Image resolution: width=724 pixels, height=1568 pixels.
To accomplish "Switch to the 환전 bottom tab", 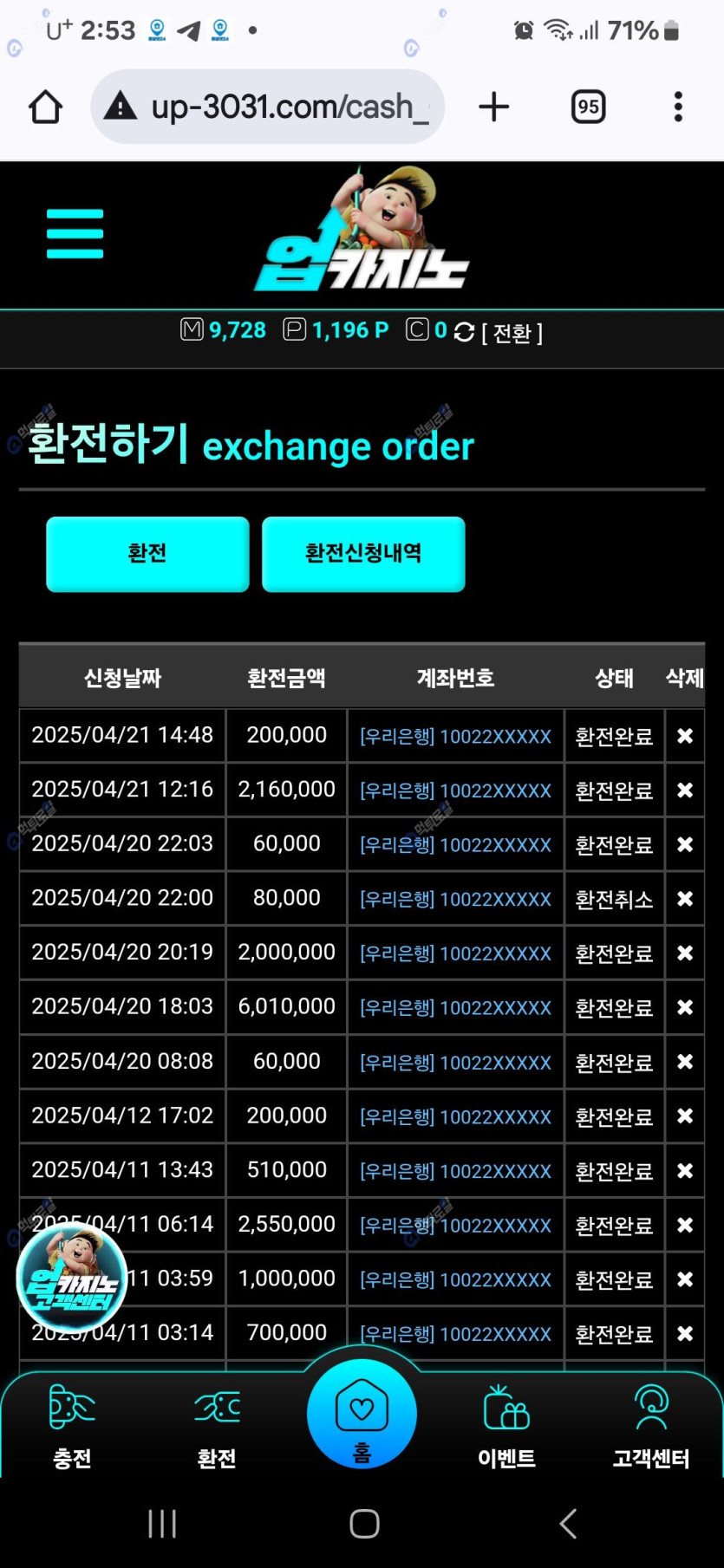I will (217, 1428).
